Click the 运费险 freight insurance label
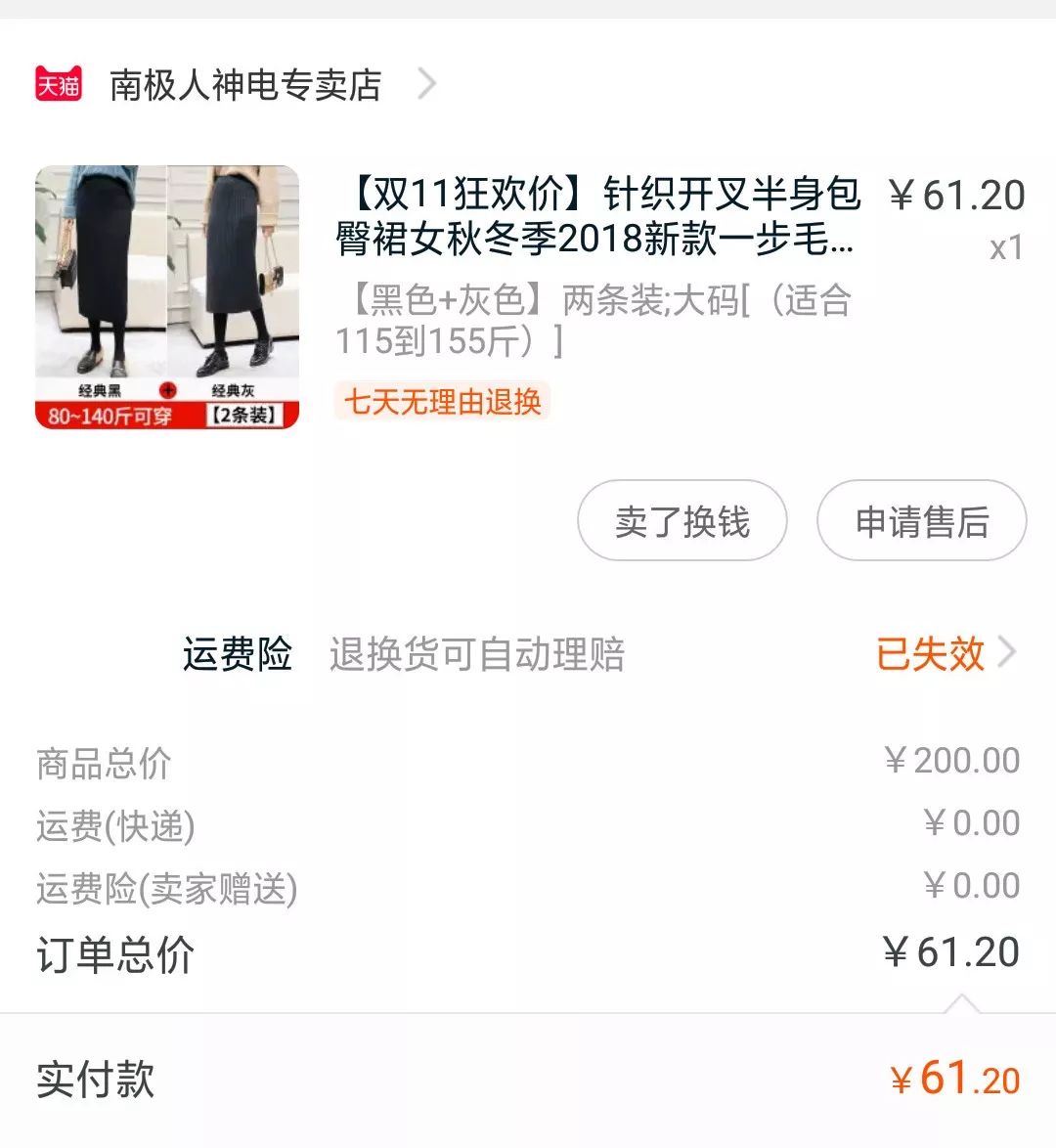Image resolution: width=1056 pixels, height=1148 pixels. [x=238, y=656]
